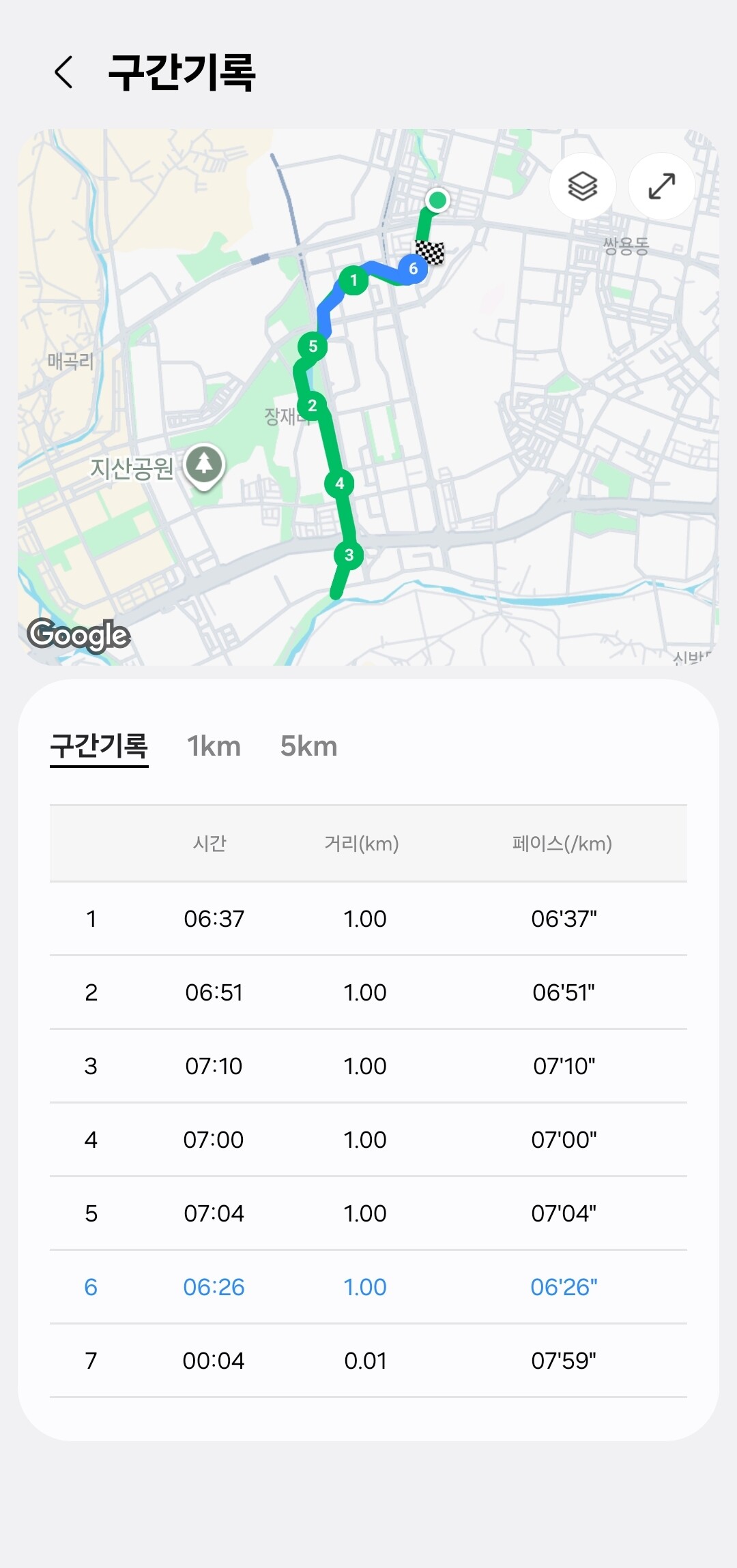
Task: Switch to the 1km tab
Action: coord(214,746)
